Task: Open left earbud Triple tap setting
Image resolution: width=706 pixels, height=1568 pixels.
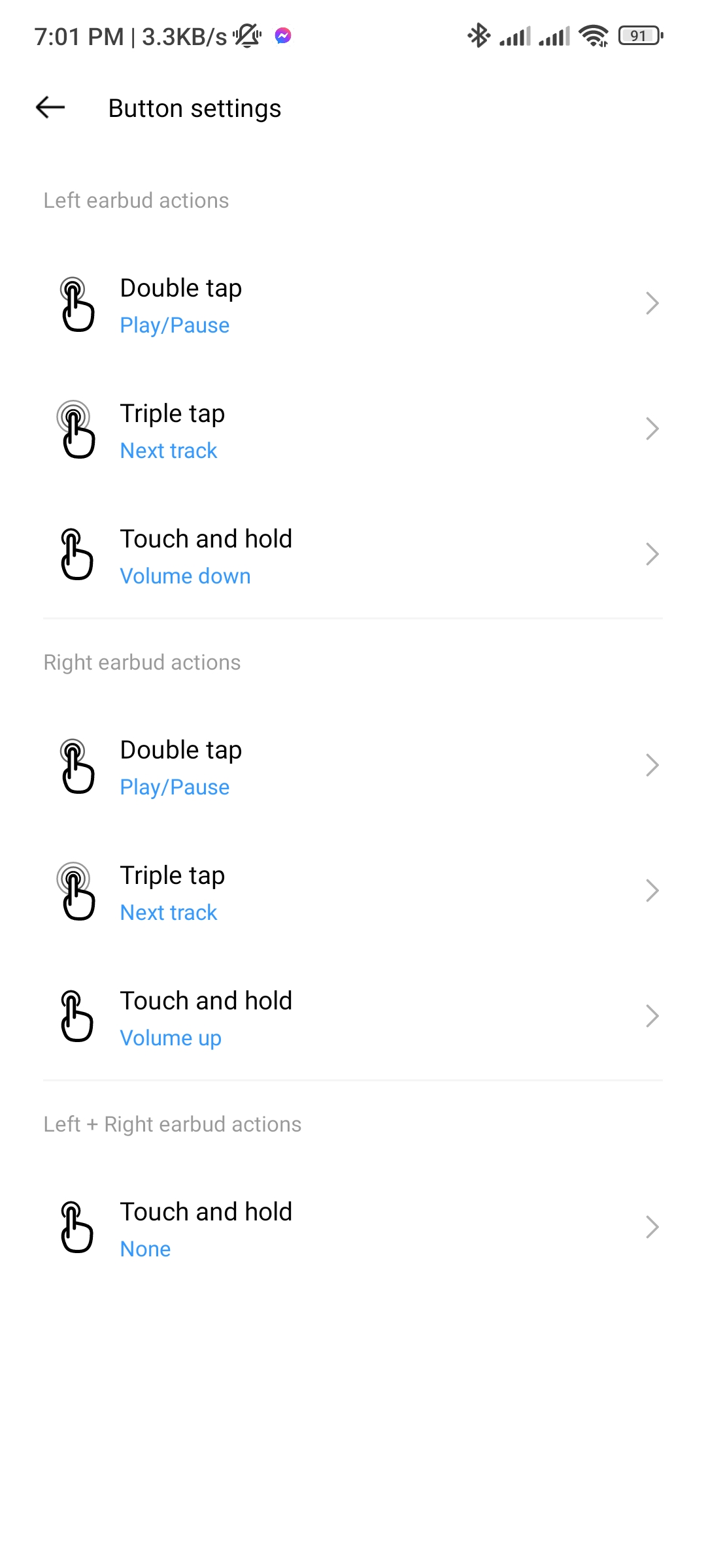Action: click(x=353, y=430)
